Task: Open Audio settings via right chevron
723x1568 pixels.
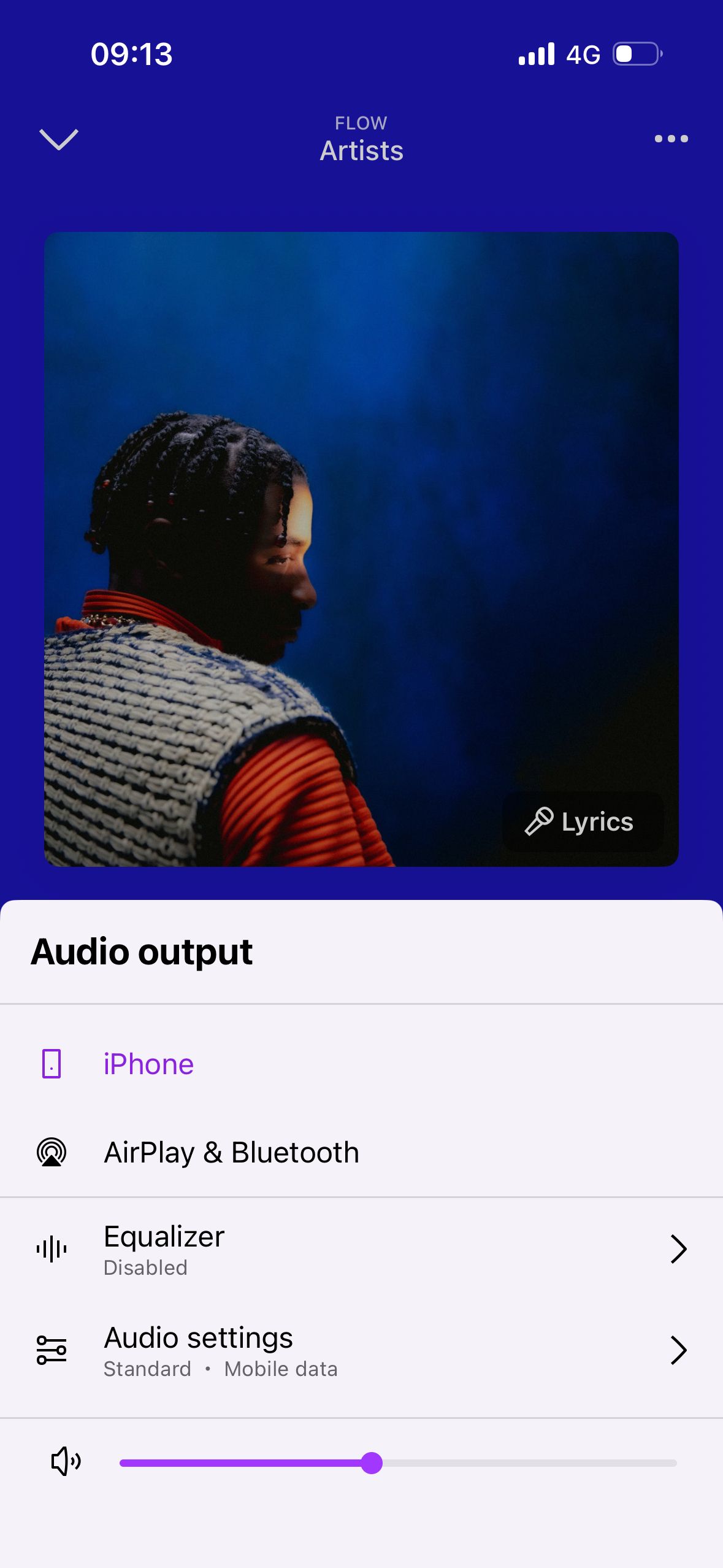Action: pyautogui.click(x=678, y=1350)
